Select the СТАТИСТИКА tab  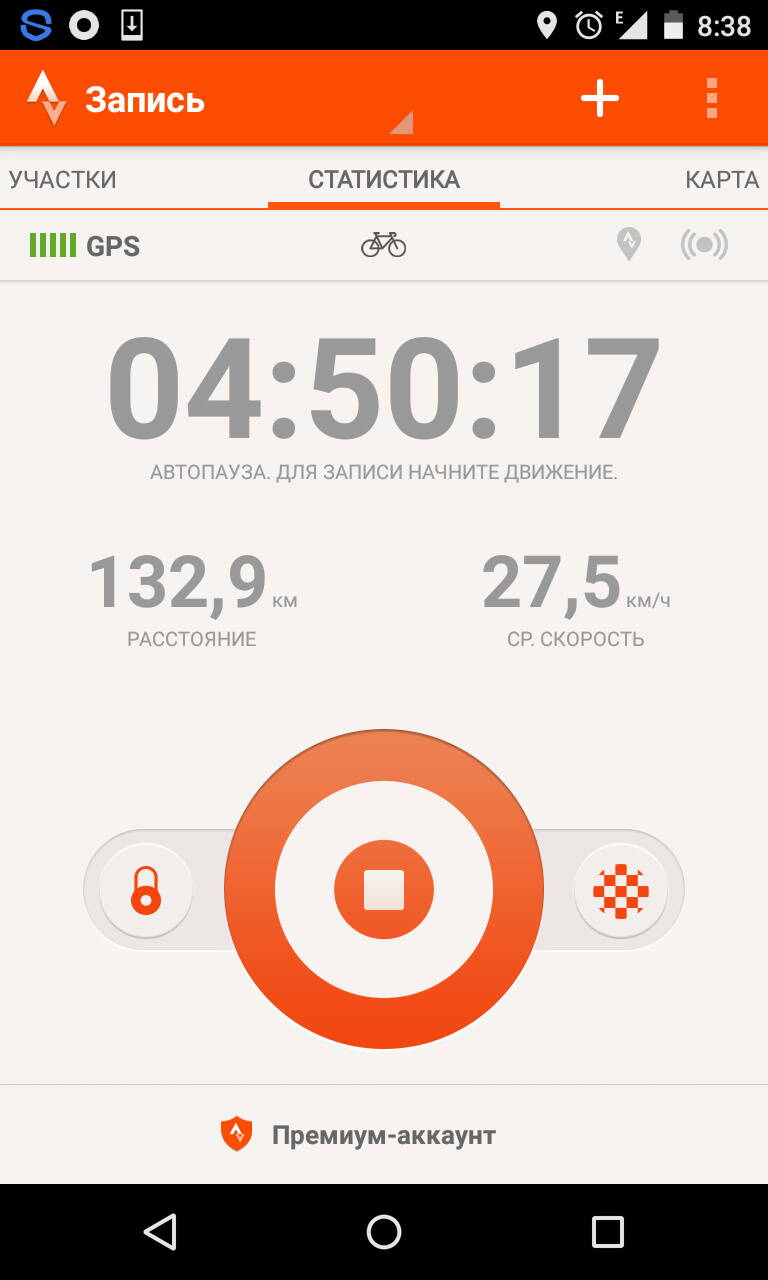click(x=384, y=180)
